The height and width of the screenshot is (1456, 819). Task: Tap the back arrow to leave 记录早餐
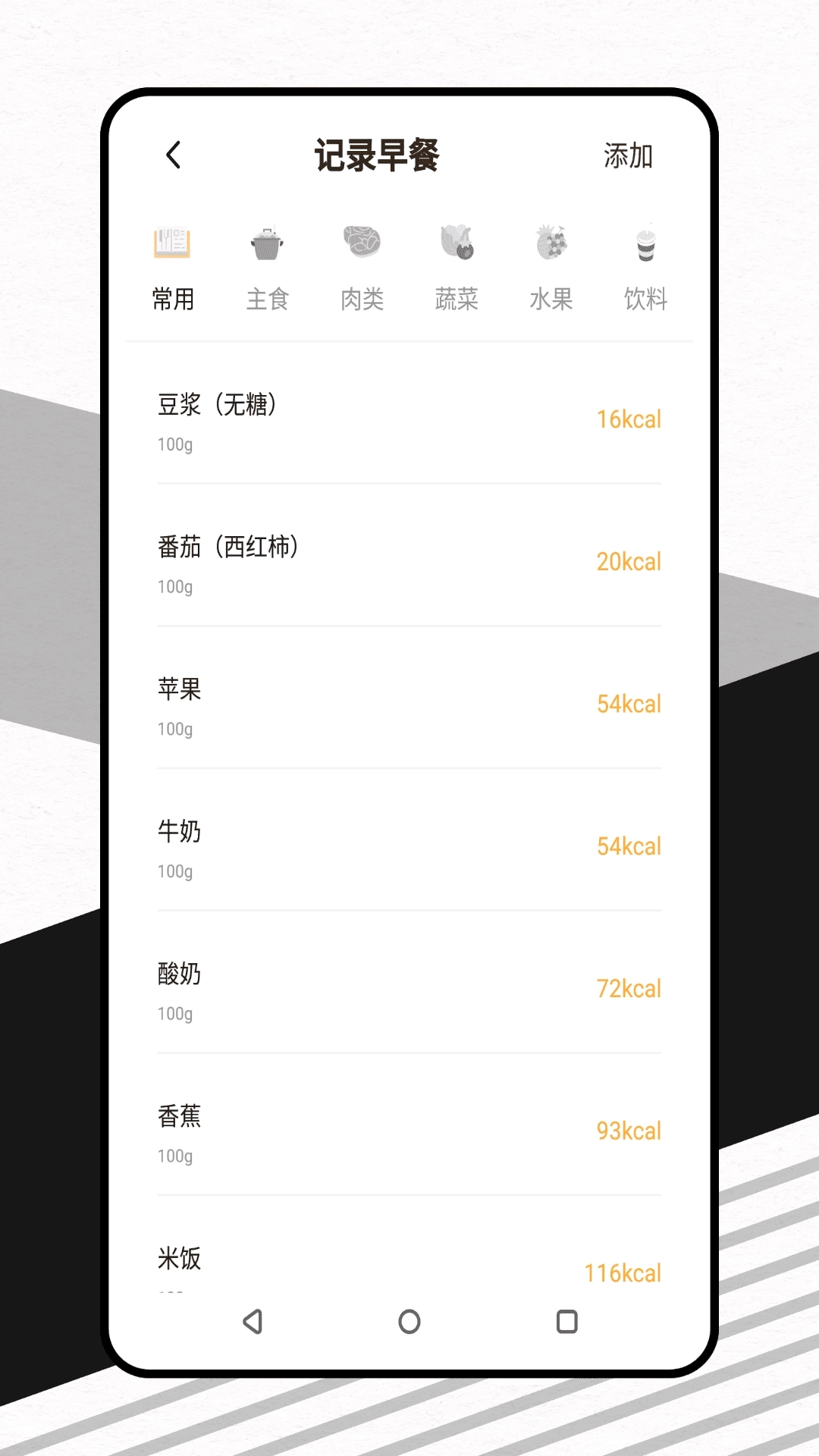(173, 154)
